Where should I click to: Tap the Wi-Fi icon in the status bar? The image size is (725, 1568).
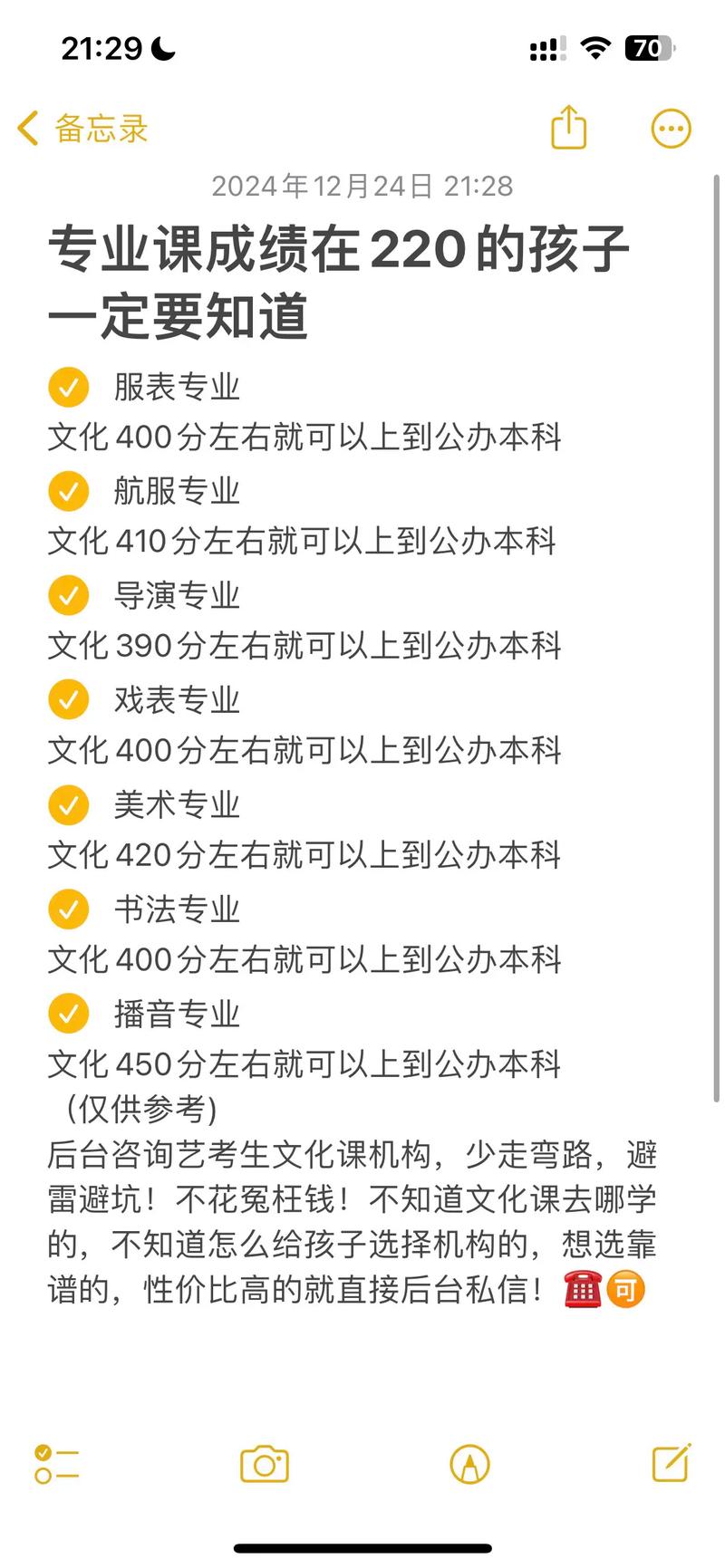click(x=594, y=49)
